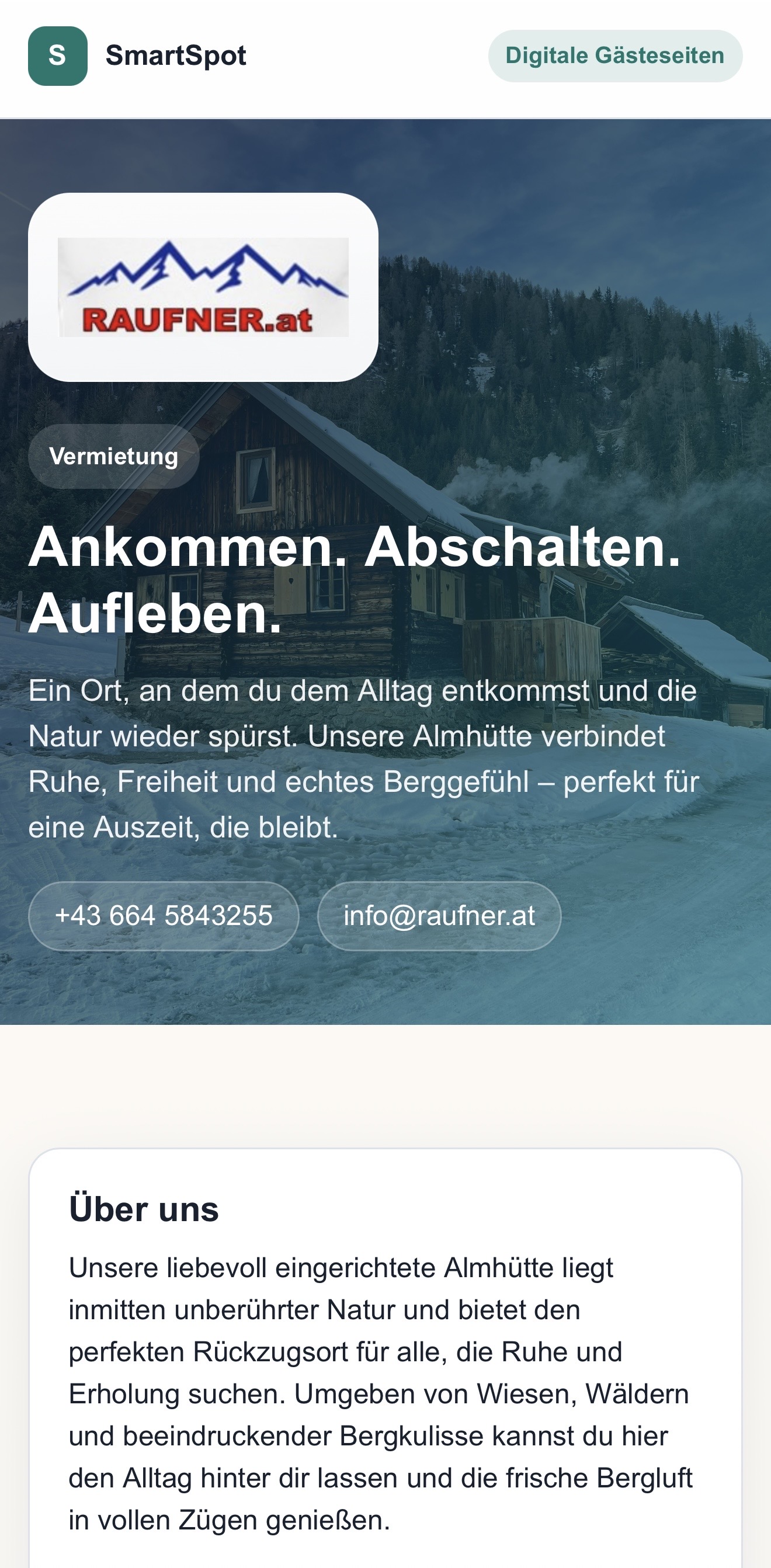This screenshot has width=771, height=1568.
Task: Email info@raufner.at
Action: [439, 916]
